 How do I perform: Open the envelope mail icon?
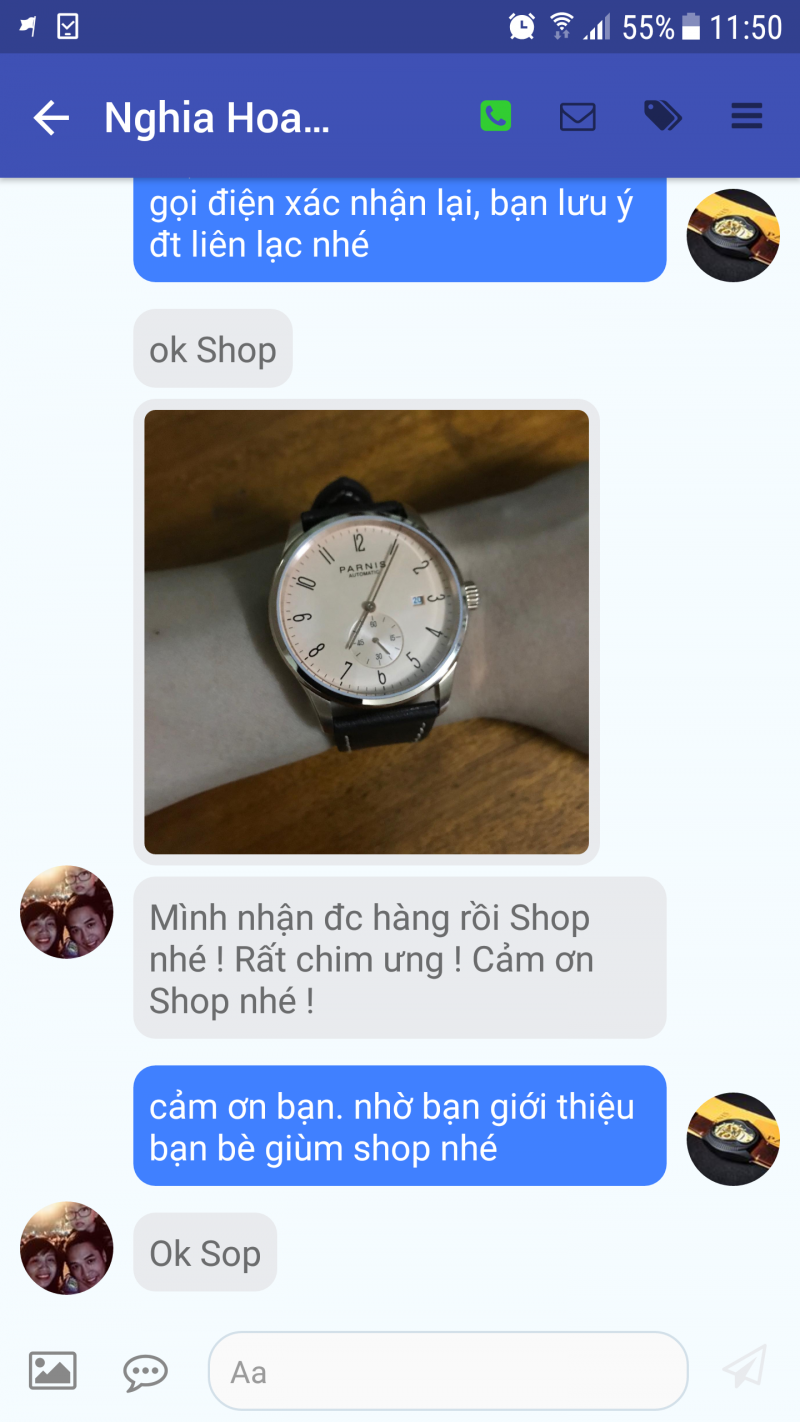[x=577, y=117]
